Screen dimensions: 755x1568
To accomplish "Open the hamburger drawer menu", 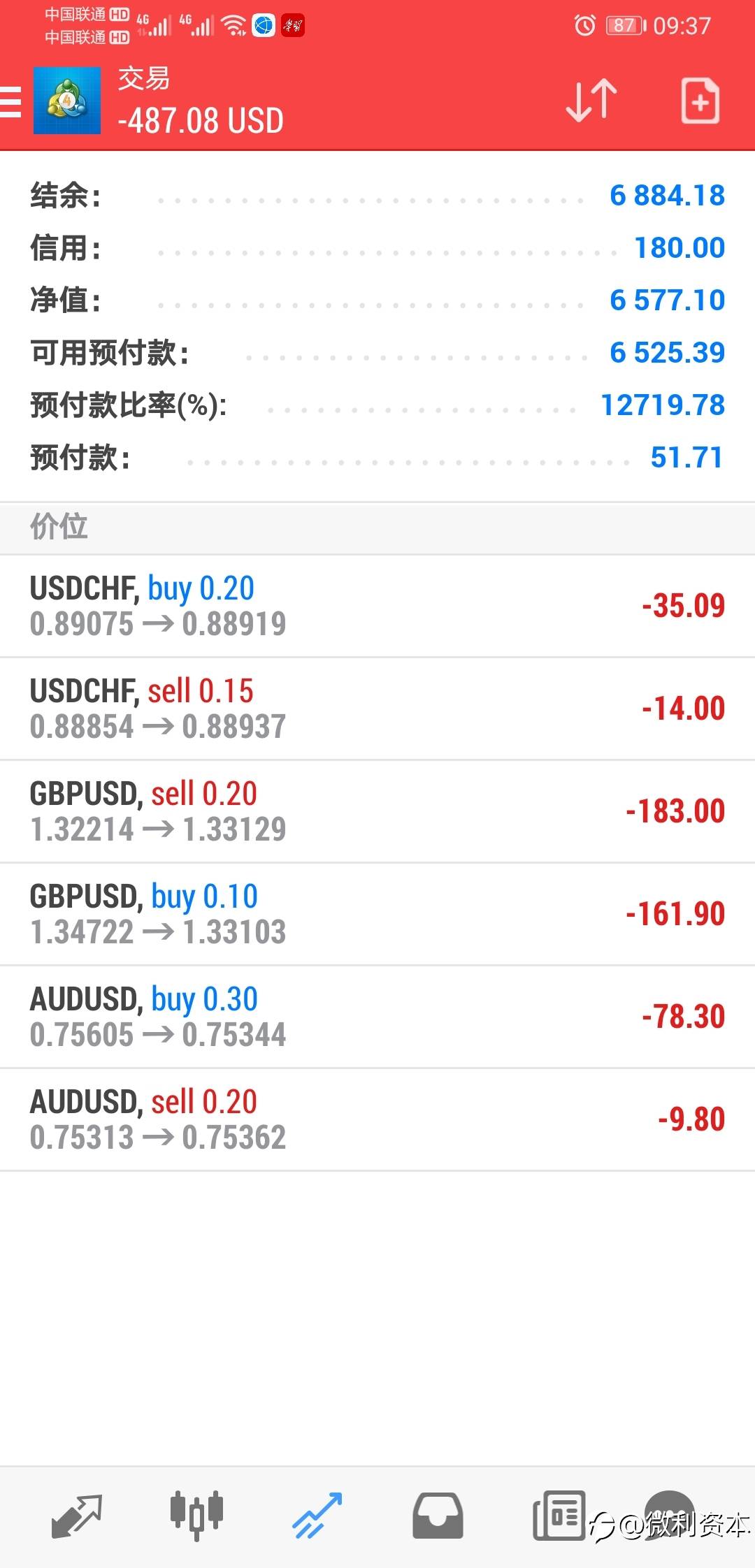I will click(x=10, y=103).
